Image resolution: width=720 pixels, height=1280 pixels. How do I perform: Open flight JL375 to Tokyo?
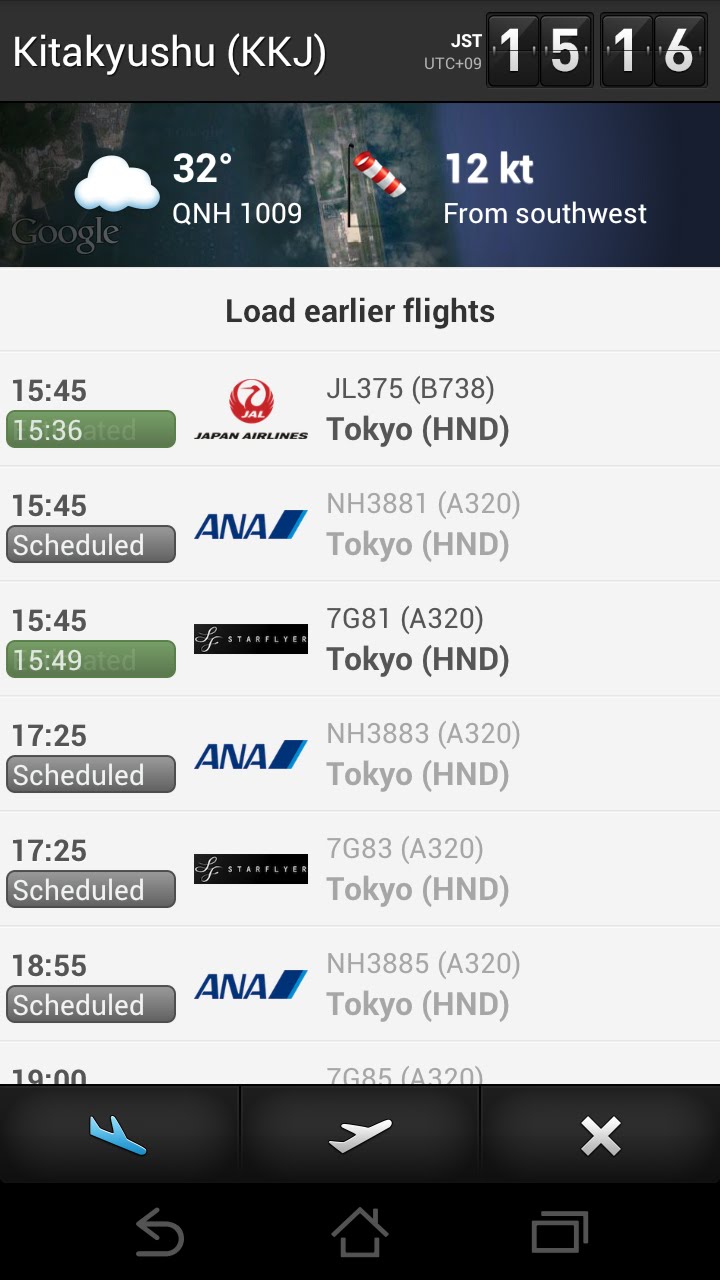pos(360,408)
